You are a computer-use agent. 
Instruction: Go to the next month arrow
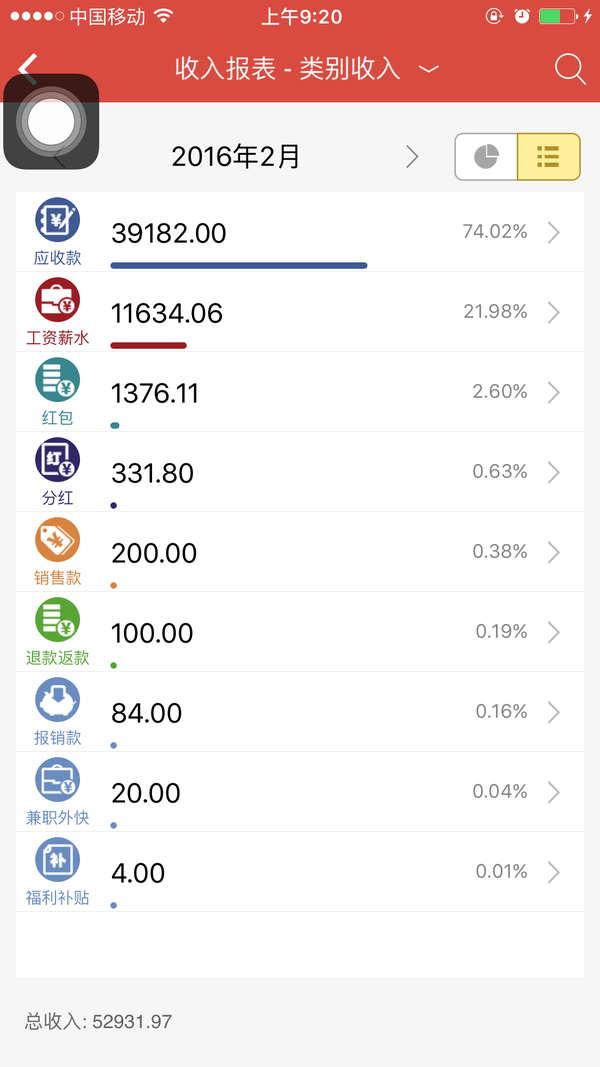[x=412, y=157]
